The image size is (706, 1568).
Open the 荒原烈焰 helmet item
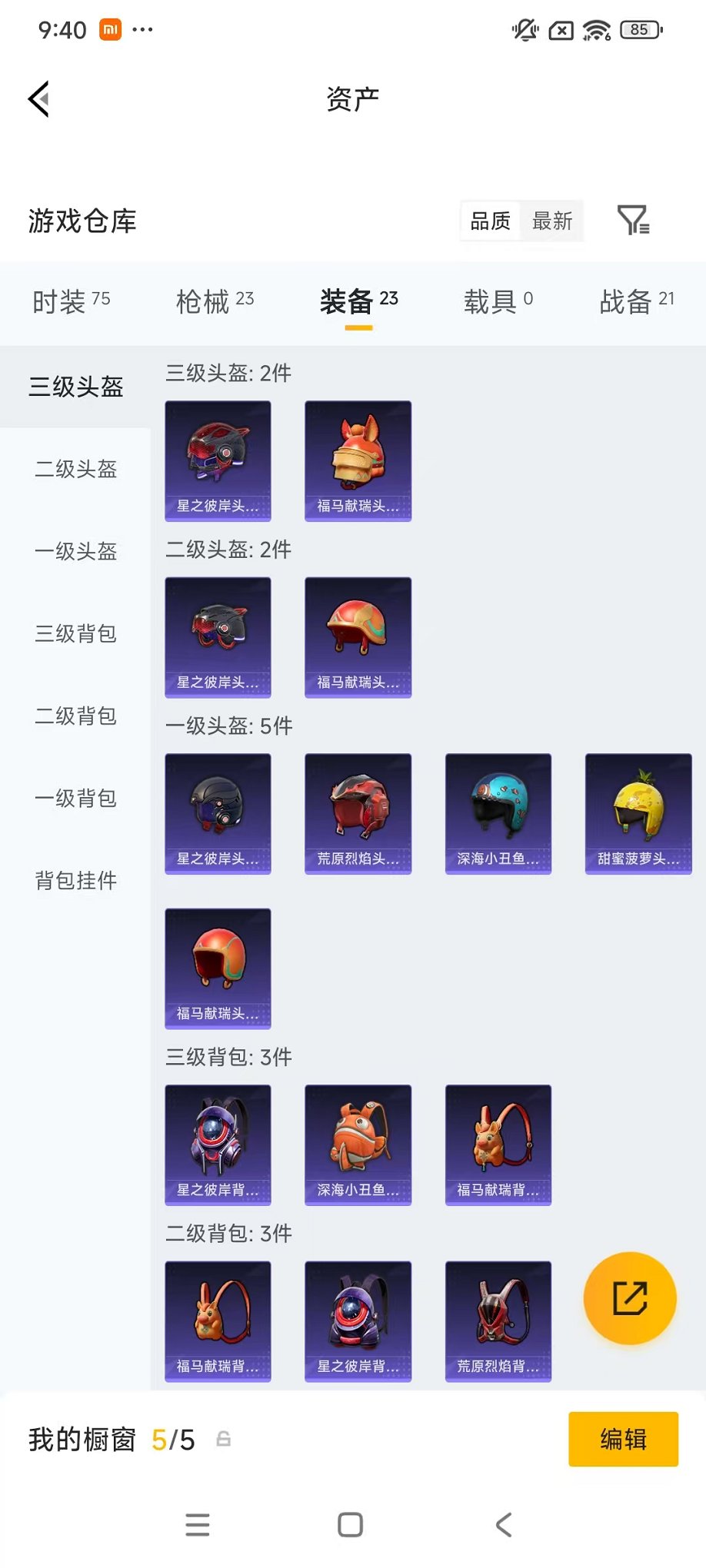coord(358,813)
